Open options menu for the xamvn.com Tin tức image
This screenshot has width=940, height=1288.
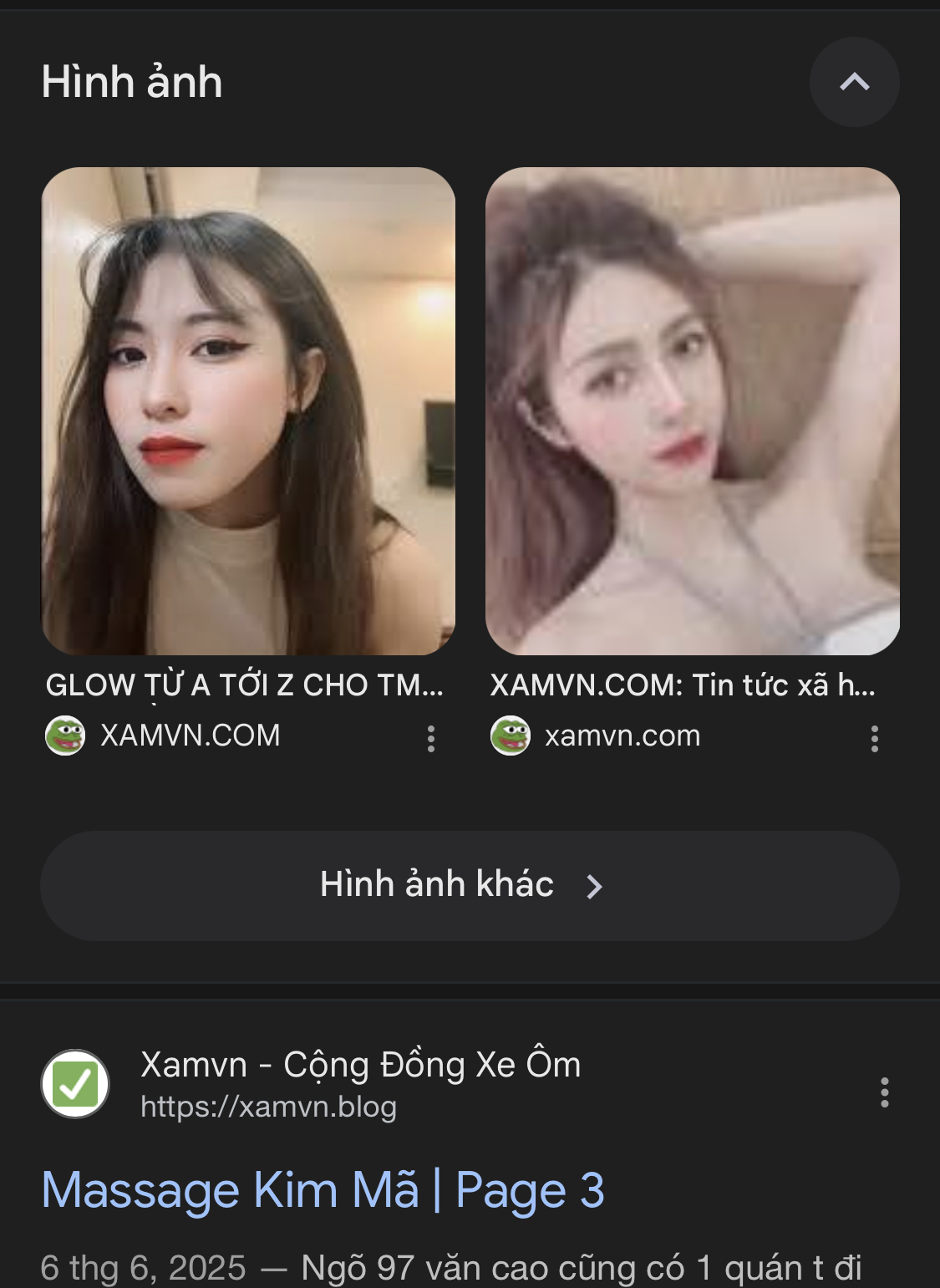(x=874, y=738)
